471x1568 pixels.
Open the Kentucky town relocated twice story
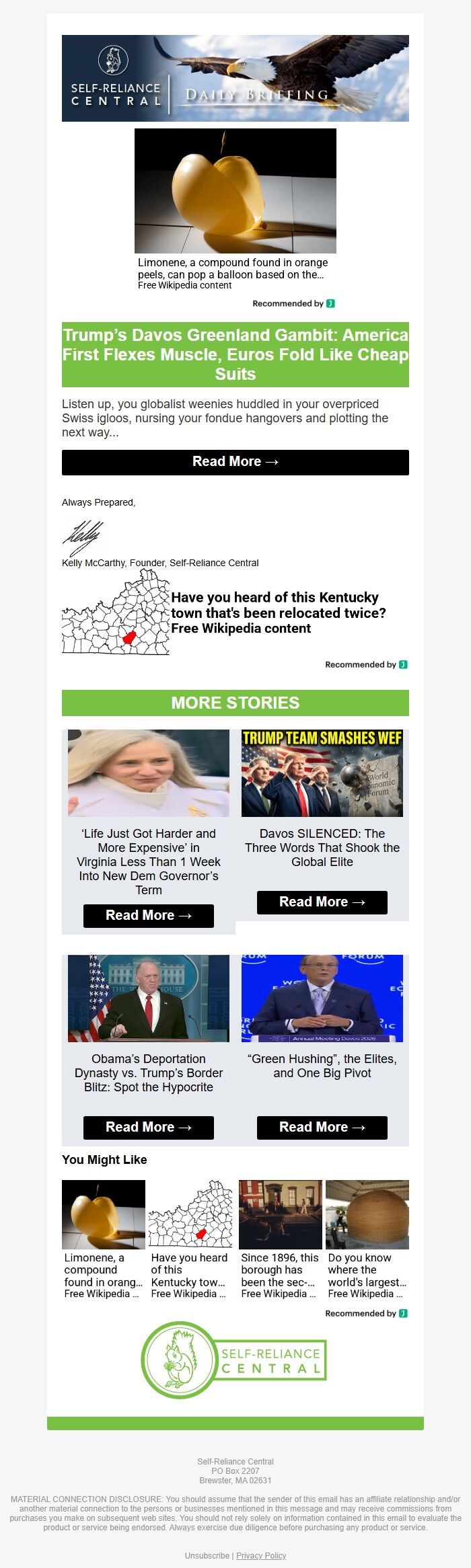(x=278, y=613)
